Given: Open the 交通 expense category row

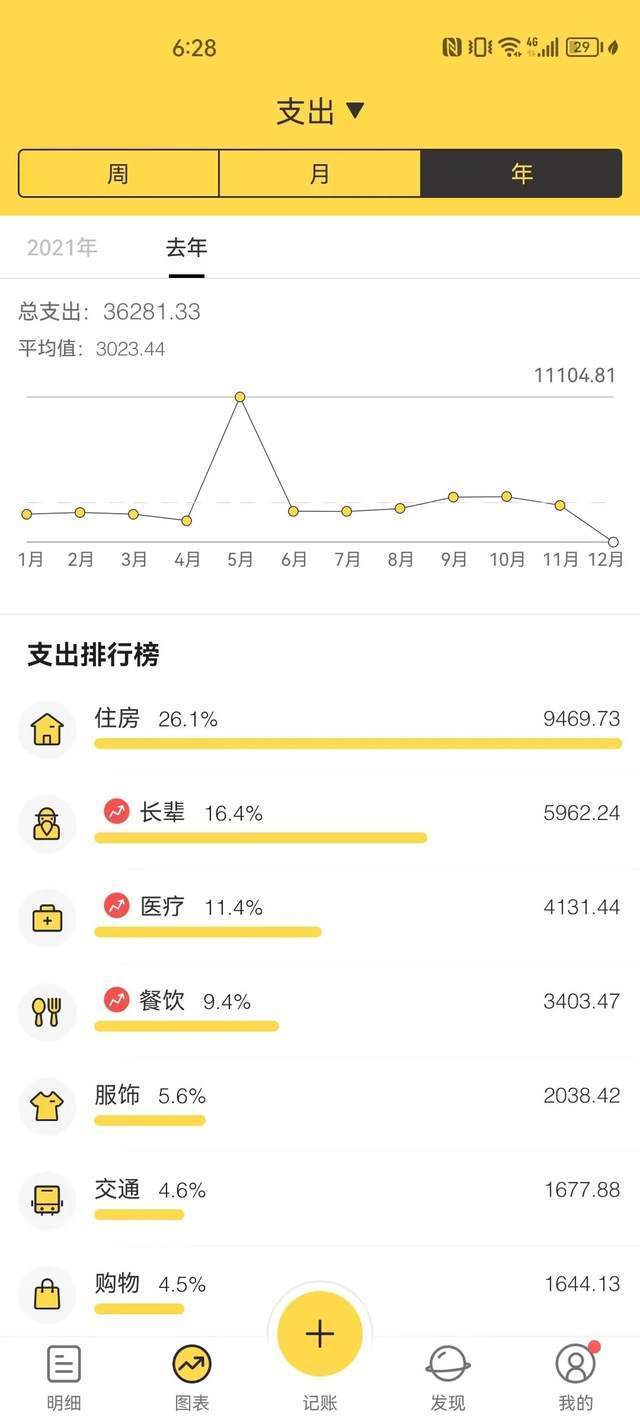Looking at the screenshot, I should [x=320, y=1199].
